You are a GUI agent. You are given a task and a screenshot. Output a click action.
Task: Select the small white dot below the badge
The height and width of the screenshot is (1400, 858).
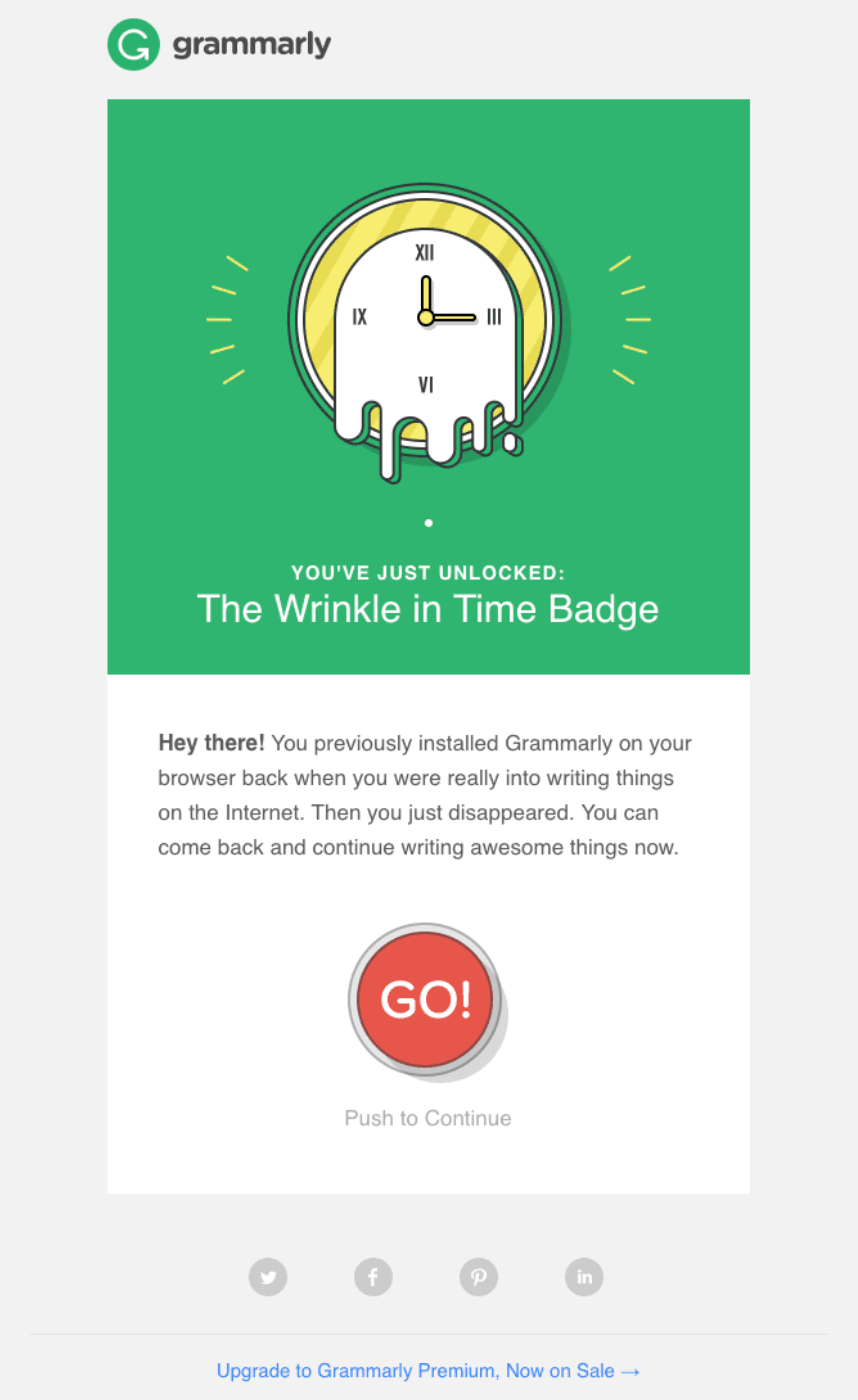click(428, 522)
